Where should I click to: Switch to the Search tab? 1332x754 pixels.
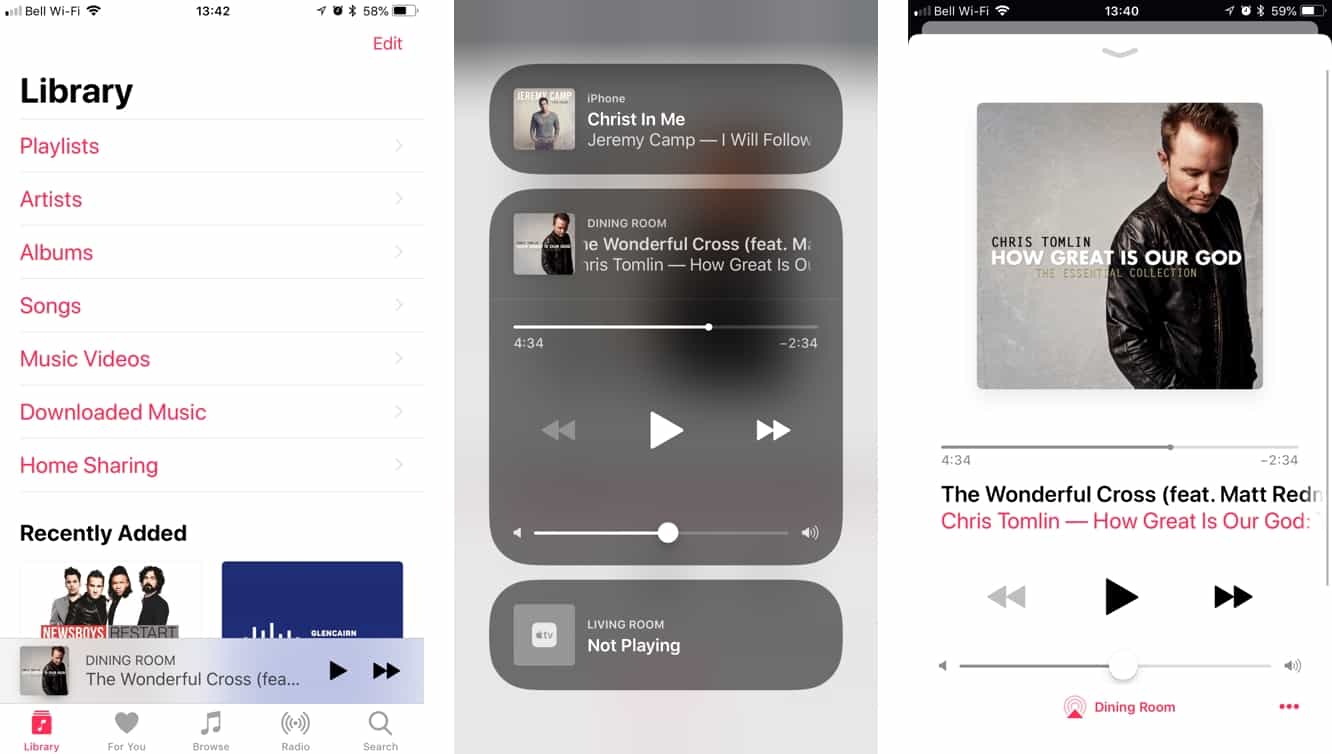pos(380,730)
